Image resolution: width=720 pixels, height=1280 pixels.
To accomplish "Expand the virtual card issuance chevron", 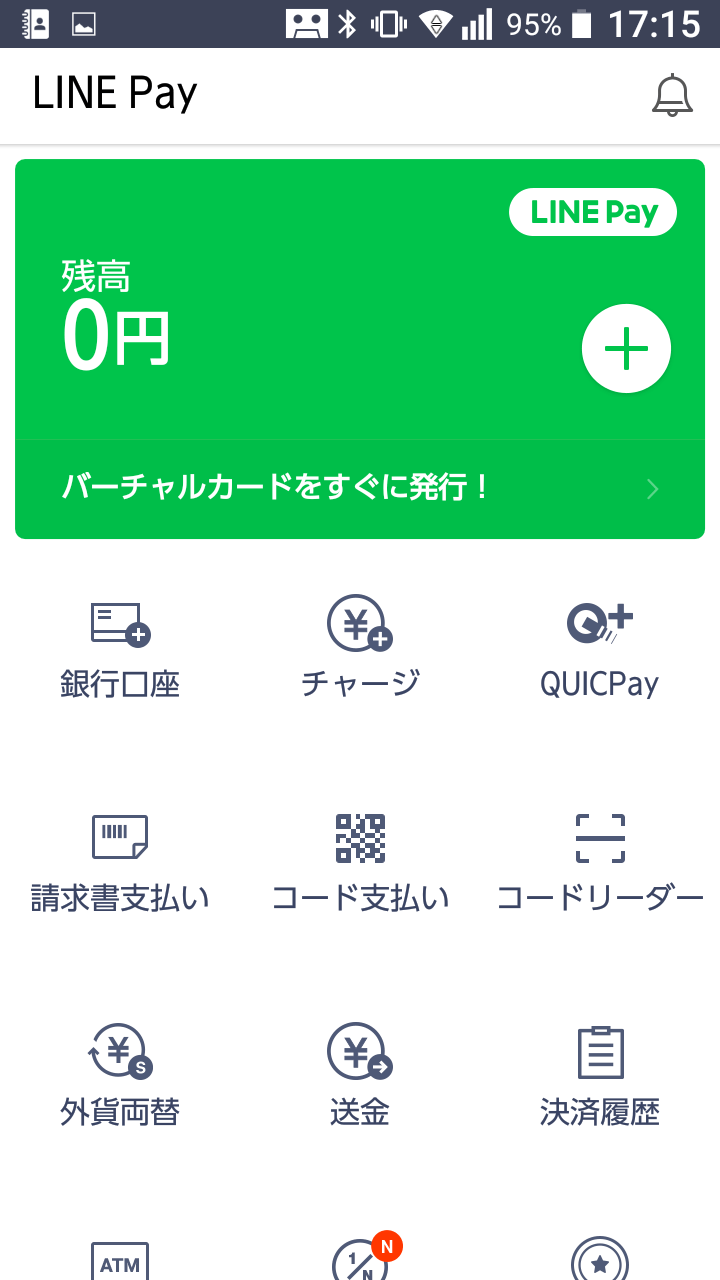I will click(651, 489).
